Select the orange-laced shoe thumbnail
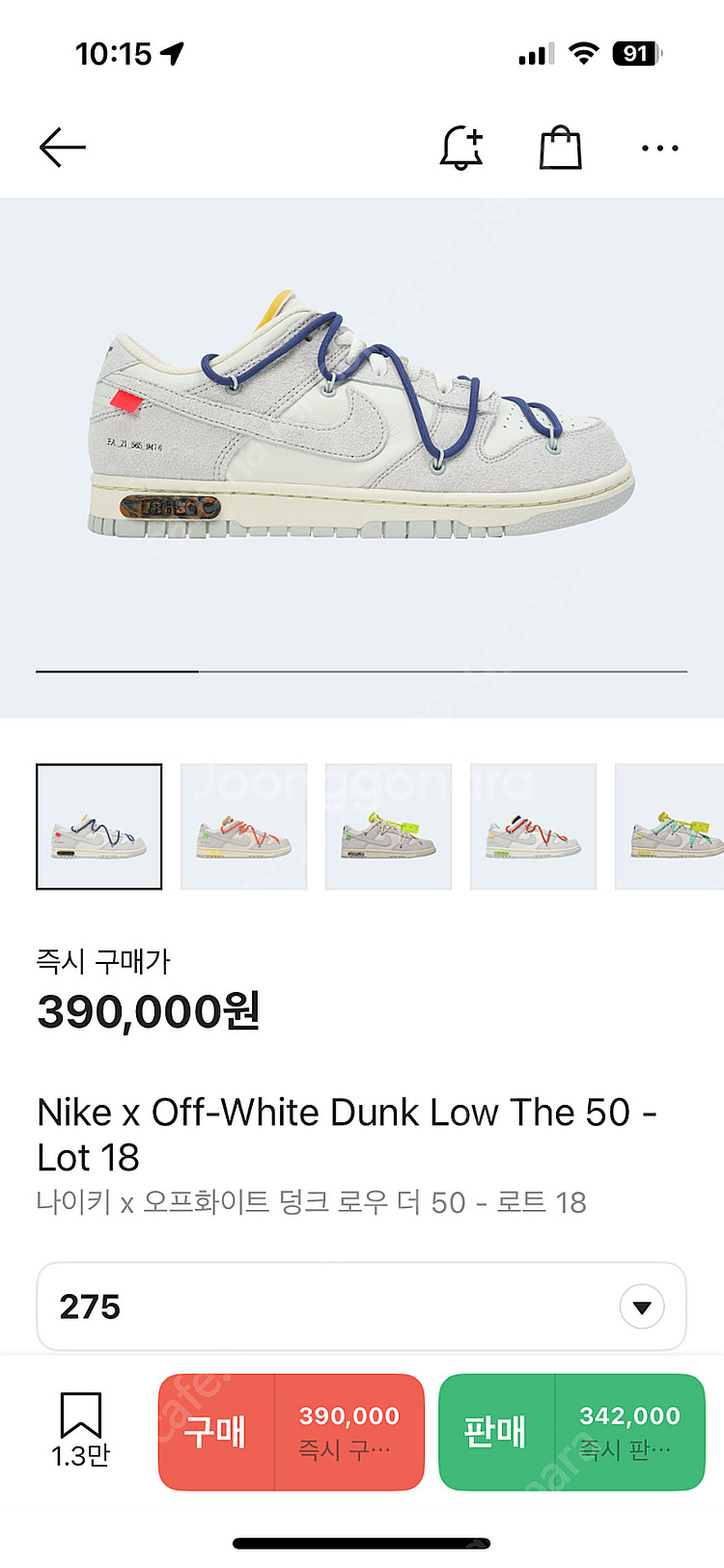Viewport: 724px width, 1568px height. coord(244,827)
